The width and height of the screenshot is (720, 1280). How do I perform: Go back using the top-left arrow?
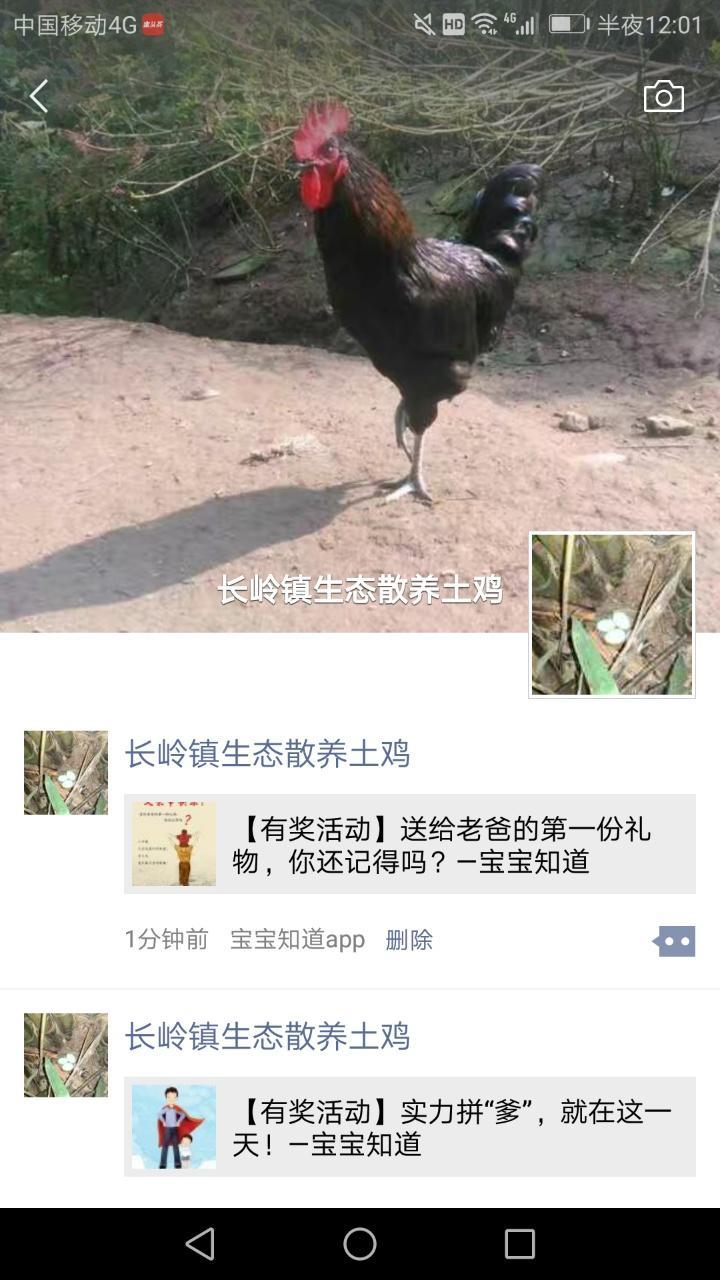39,97
